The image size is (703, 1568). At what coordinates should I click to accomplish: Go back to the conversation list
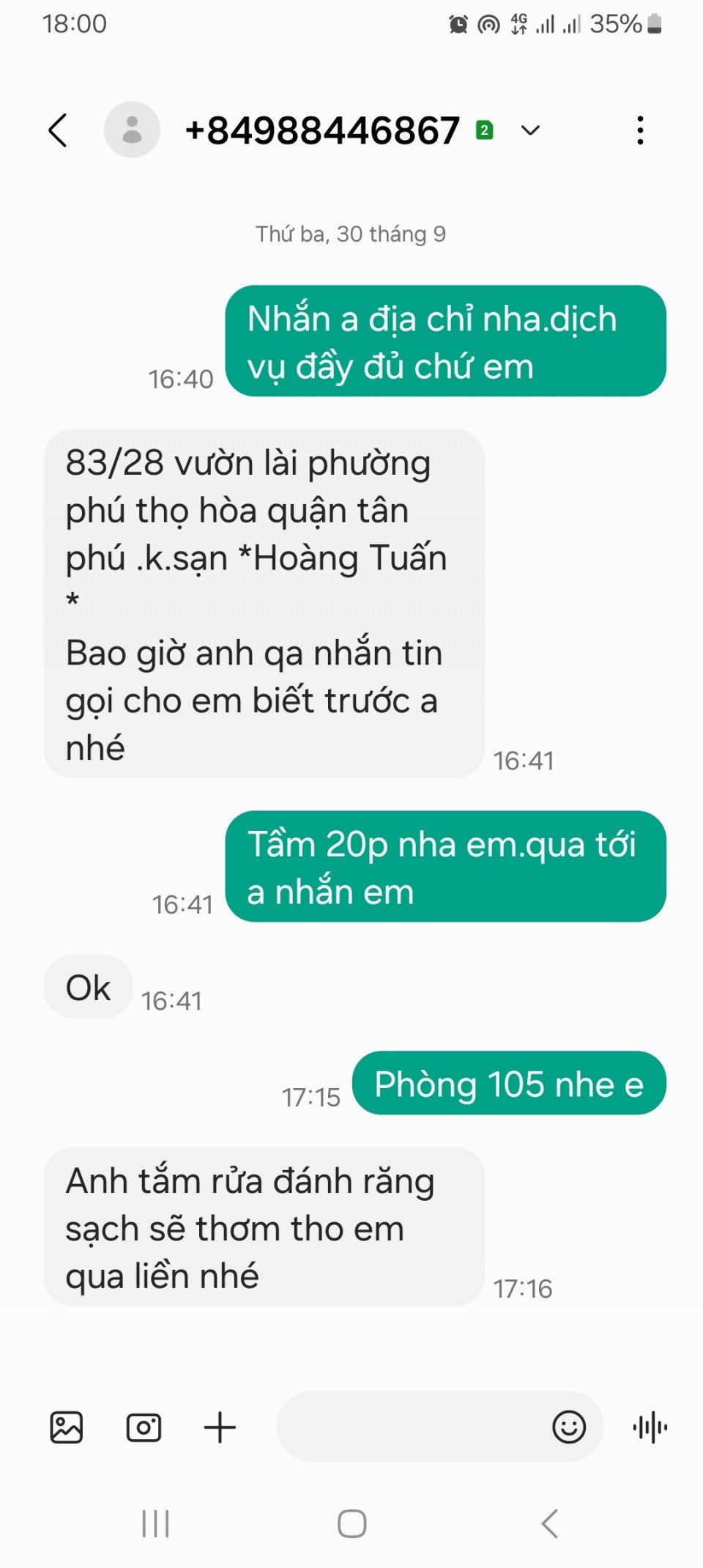(x=59, y=130)
